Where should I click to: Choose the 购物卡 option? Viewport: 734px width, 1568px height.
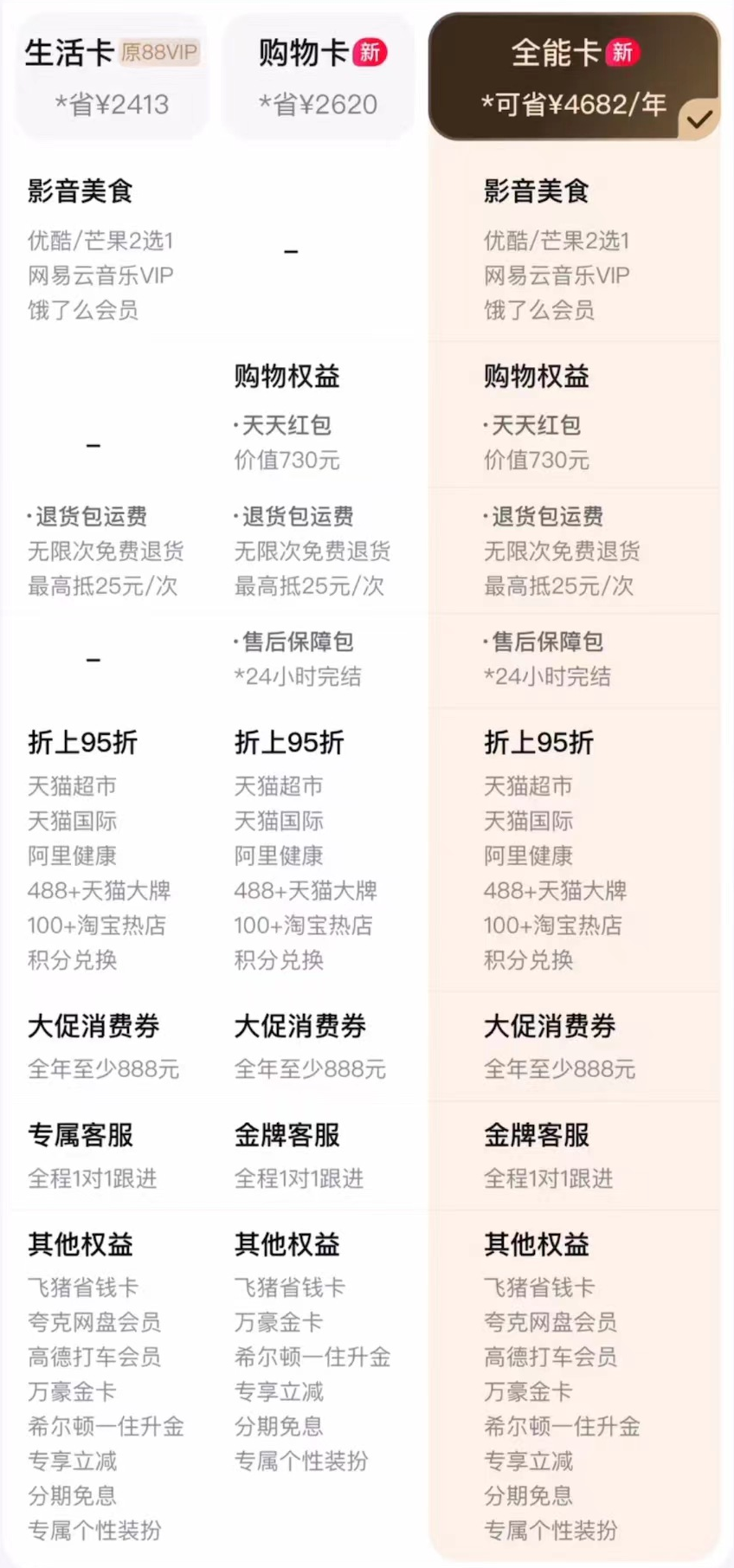(319, 77)
